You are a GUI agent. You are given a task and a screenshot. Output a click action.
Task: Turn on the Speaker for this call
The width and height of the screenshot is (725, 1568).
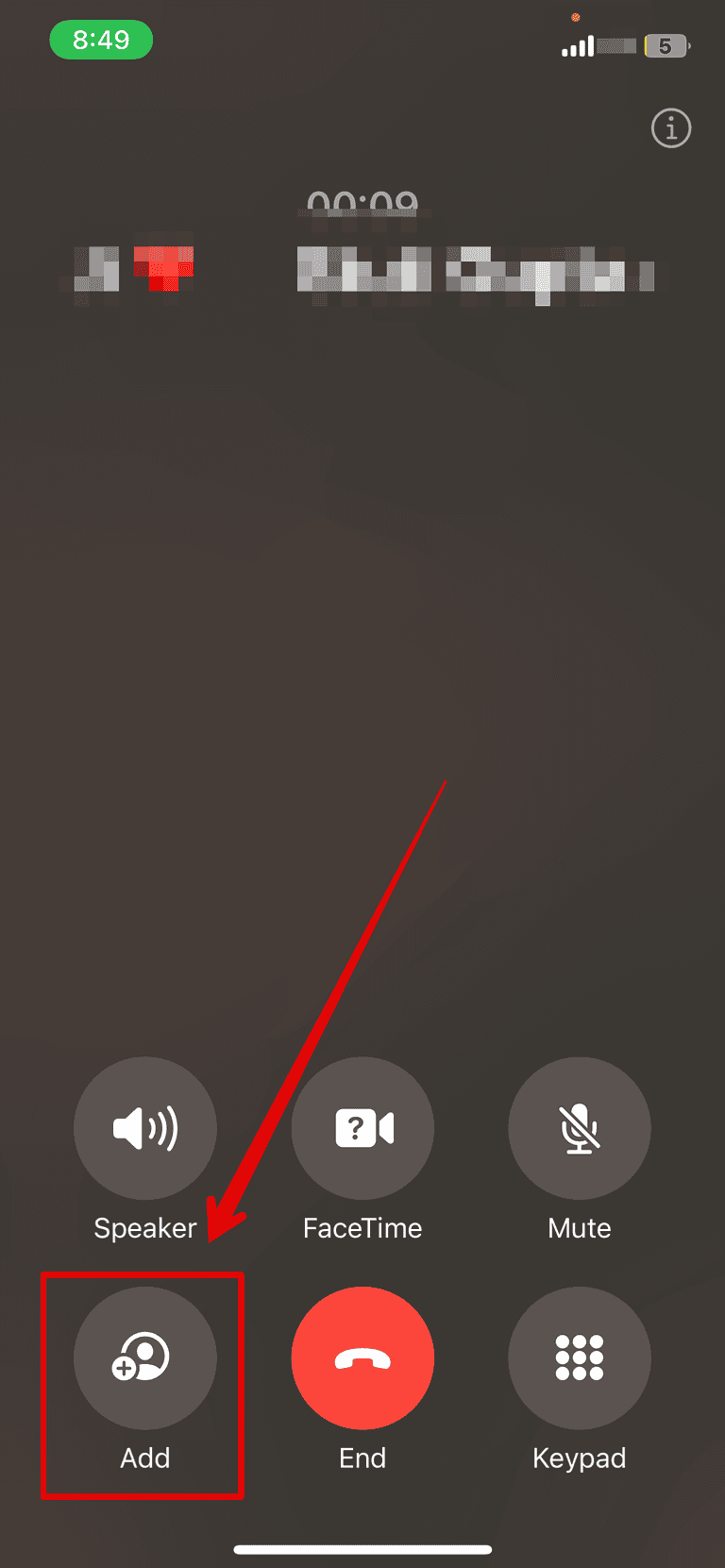click(145, 1127)
